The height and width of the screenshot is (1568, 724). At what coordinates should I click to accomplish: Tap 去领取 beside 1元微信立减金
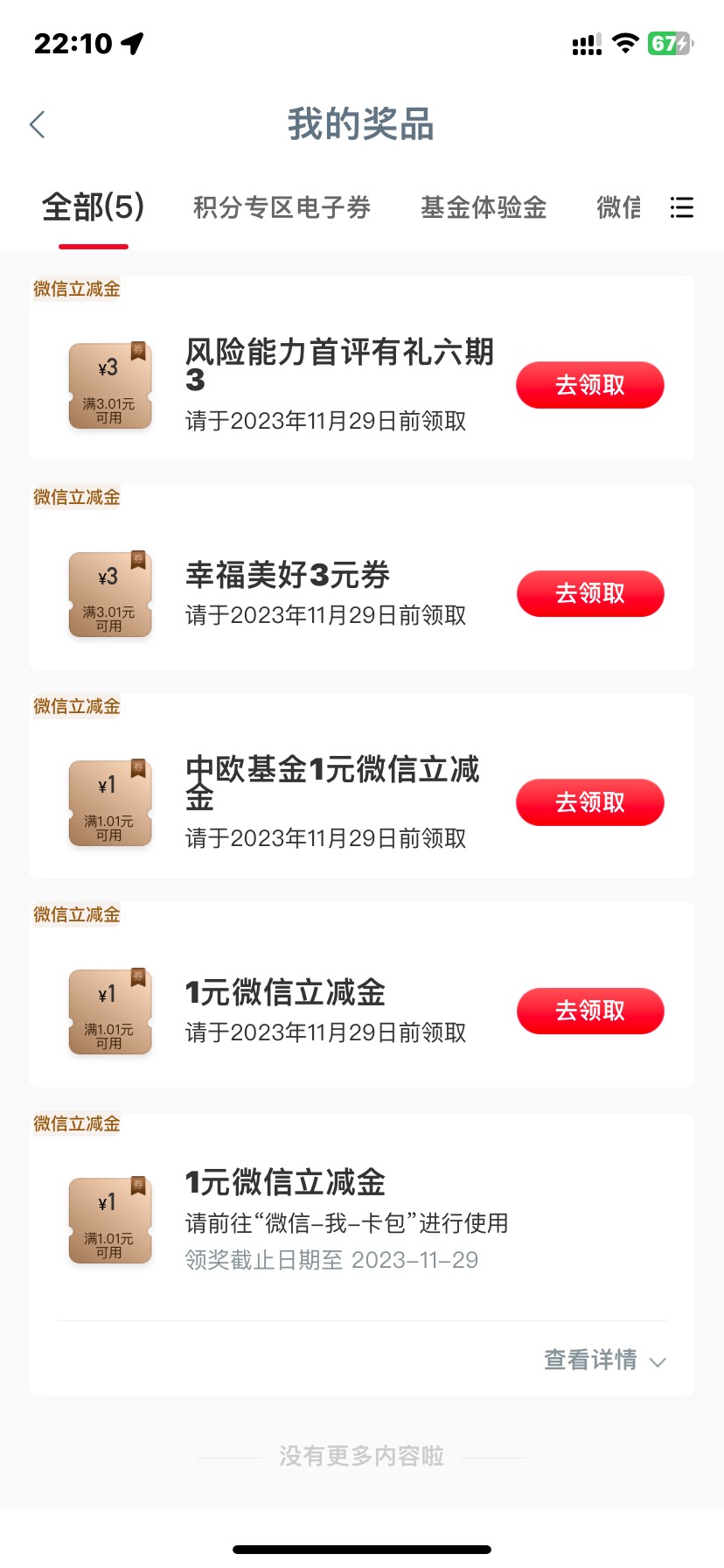(x=590, y=1011)
